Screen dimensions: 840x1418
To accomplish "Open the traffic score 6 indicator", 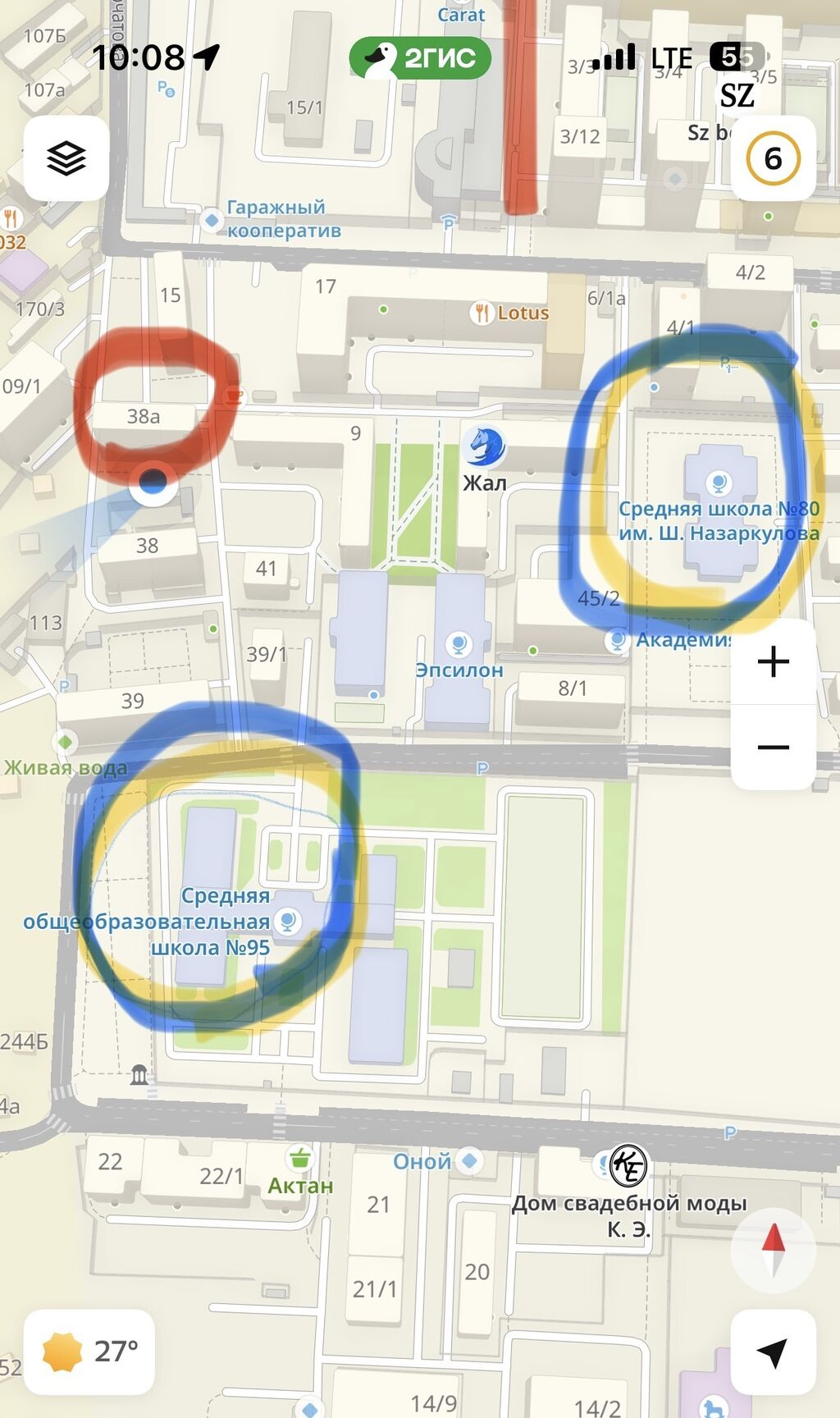I will (773, 158).
